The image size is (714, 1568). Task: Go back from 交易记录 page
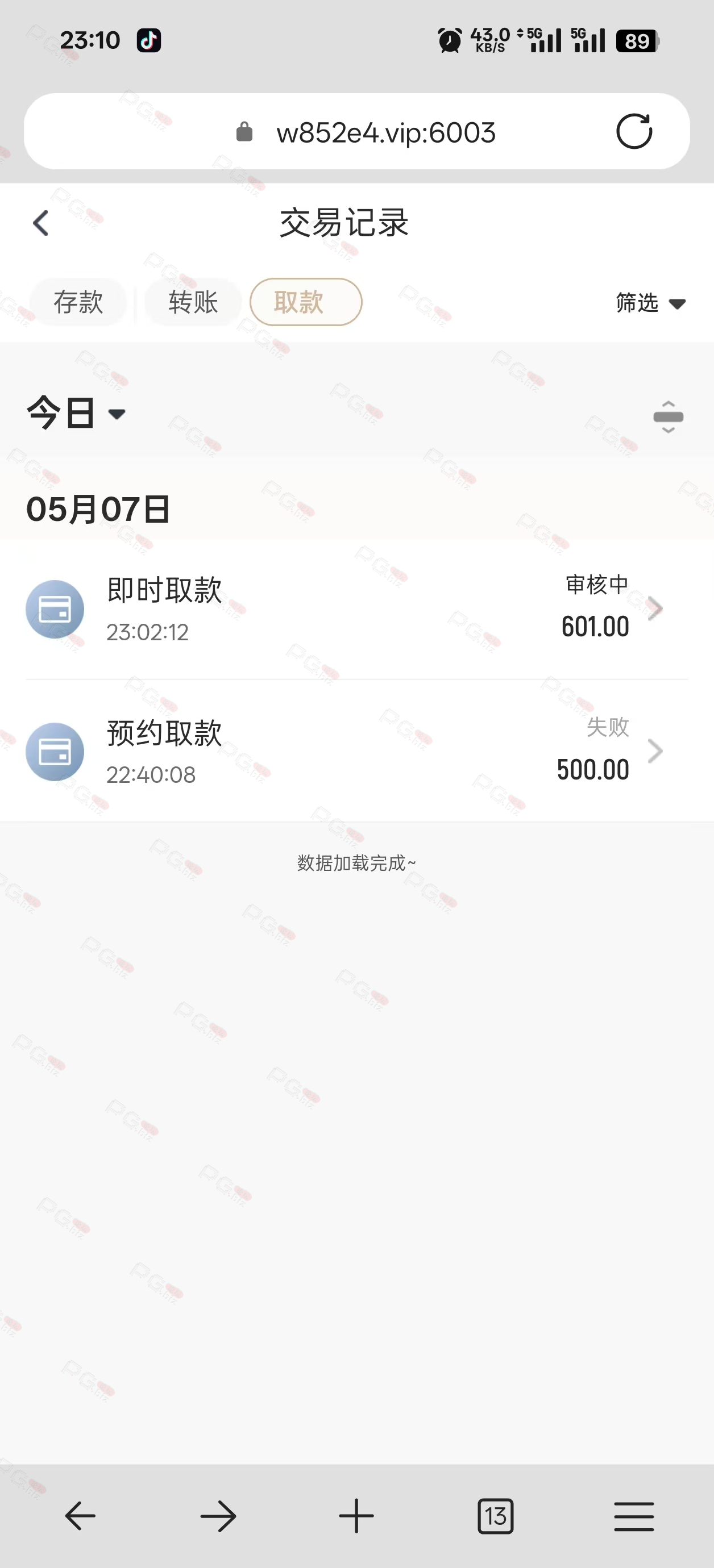coord(41,223)
